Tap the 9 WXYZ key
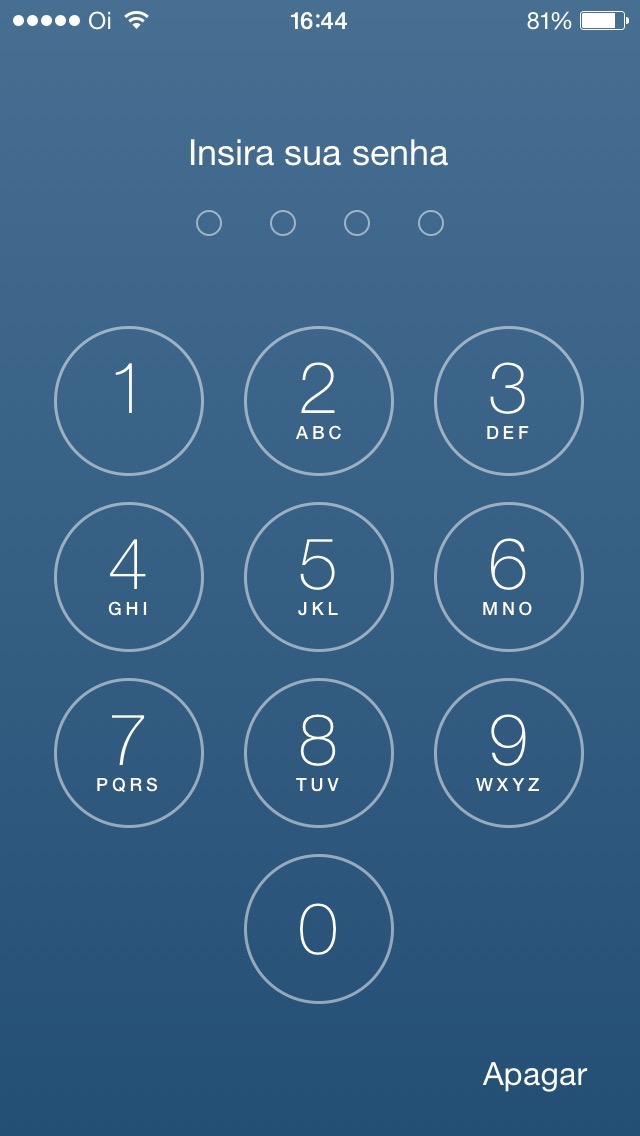Screen dimensions: 640x1136 [x=509, y=753]
